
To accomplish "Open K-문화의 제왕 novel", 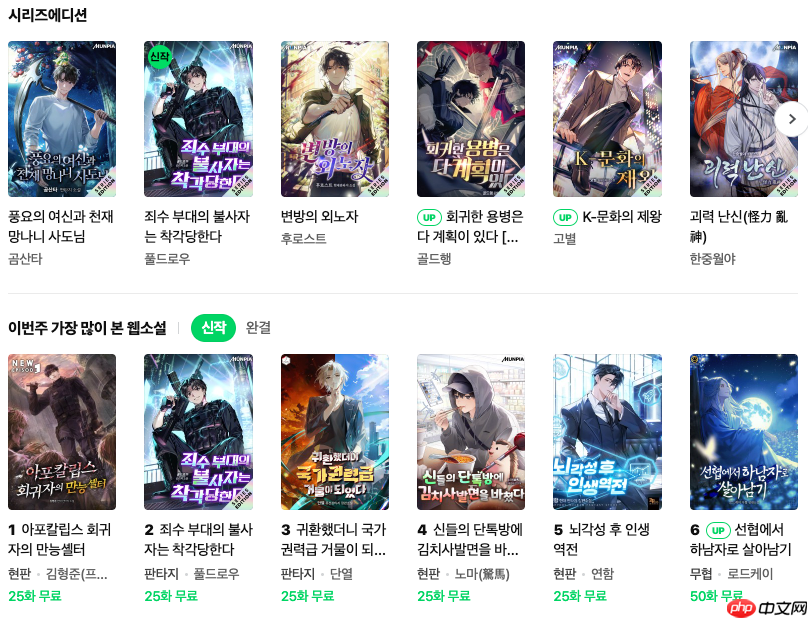I will point(607,119).
